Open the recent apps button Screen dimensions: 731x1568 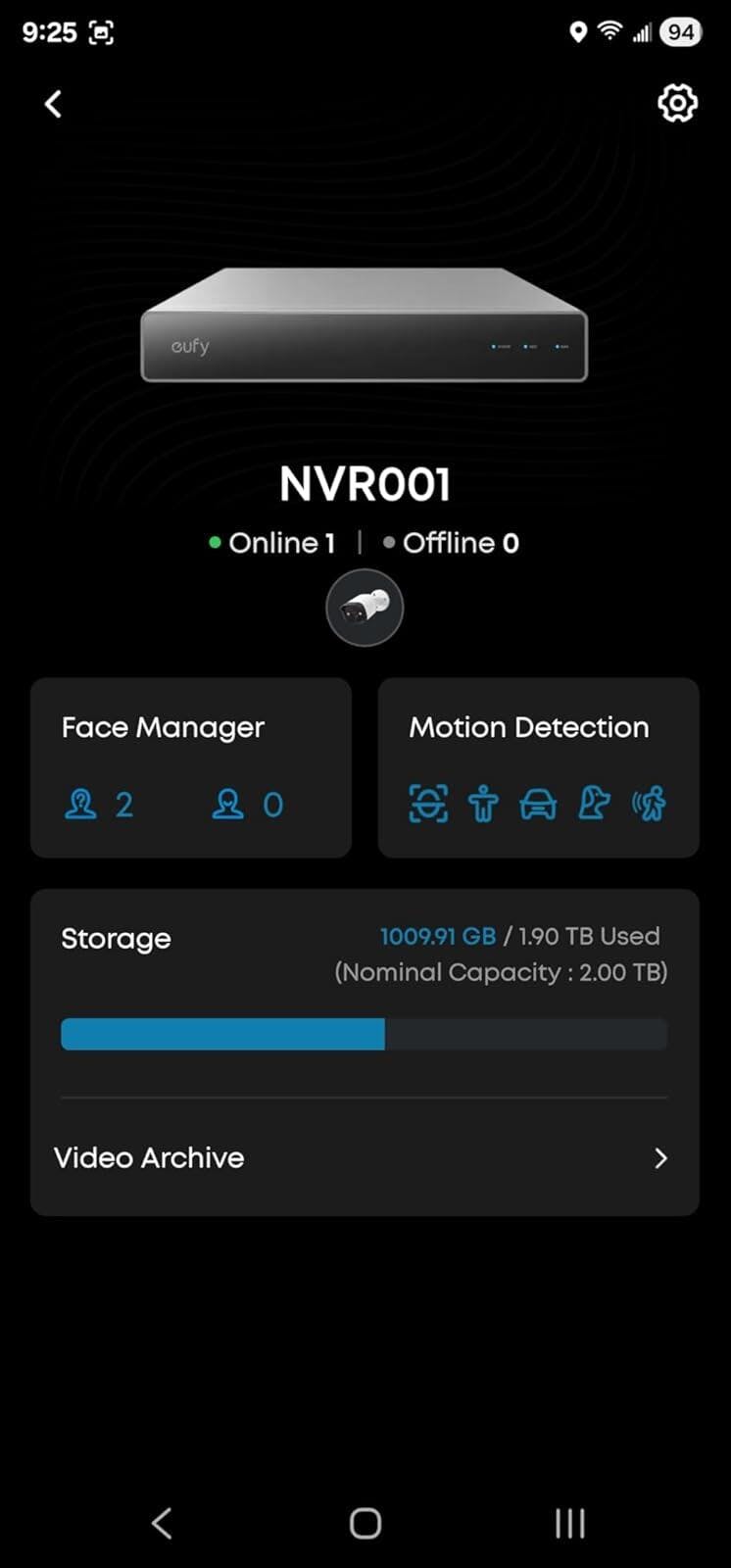click(x=569, y=1523)
